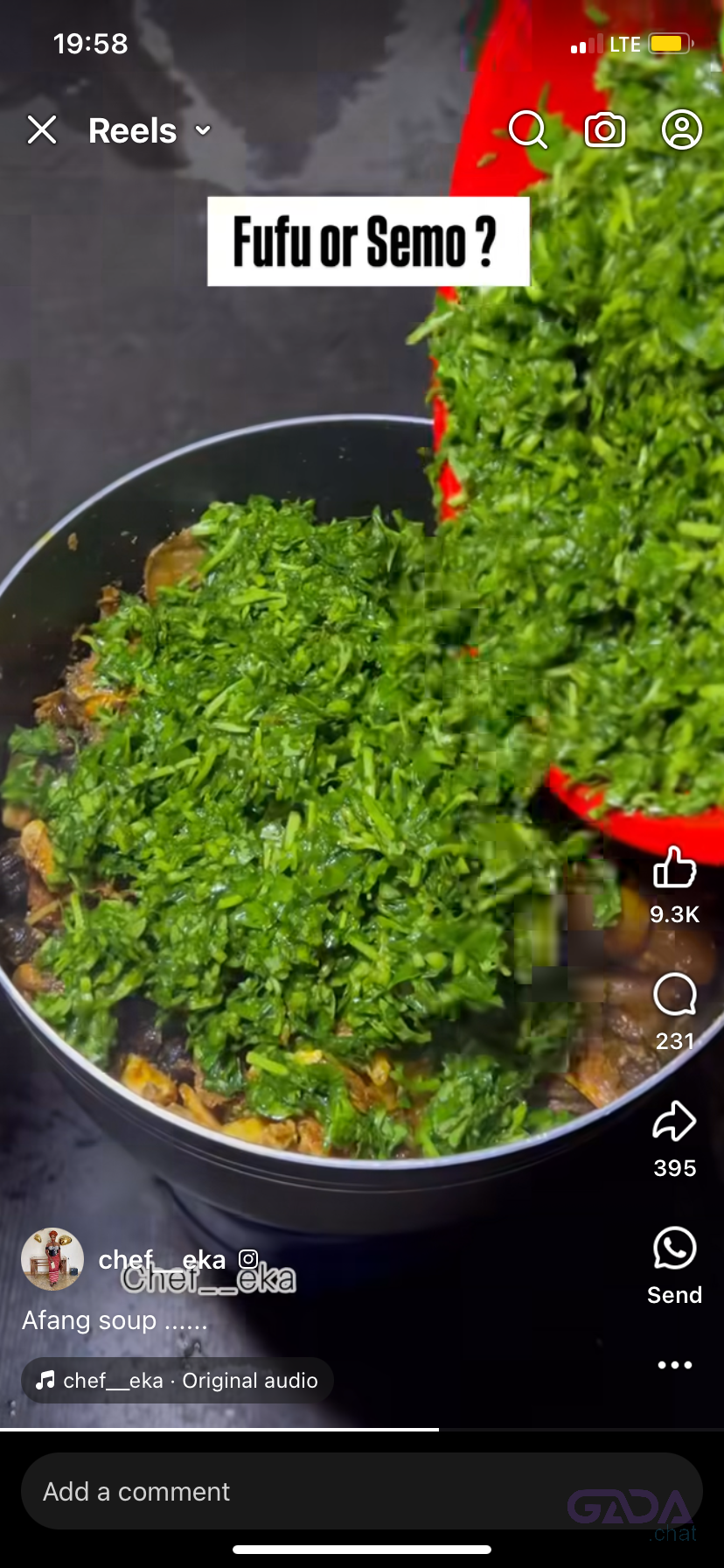
Task: Like the Afang soup reel
Action: pos(674,869)
